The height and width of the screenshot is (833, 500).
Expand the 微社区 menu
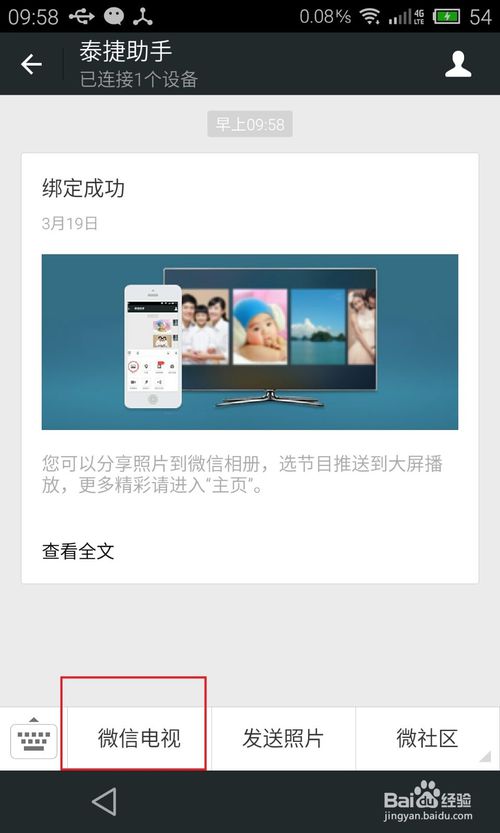click(427, 738)
